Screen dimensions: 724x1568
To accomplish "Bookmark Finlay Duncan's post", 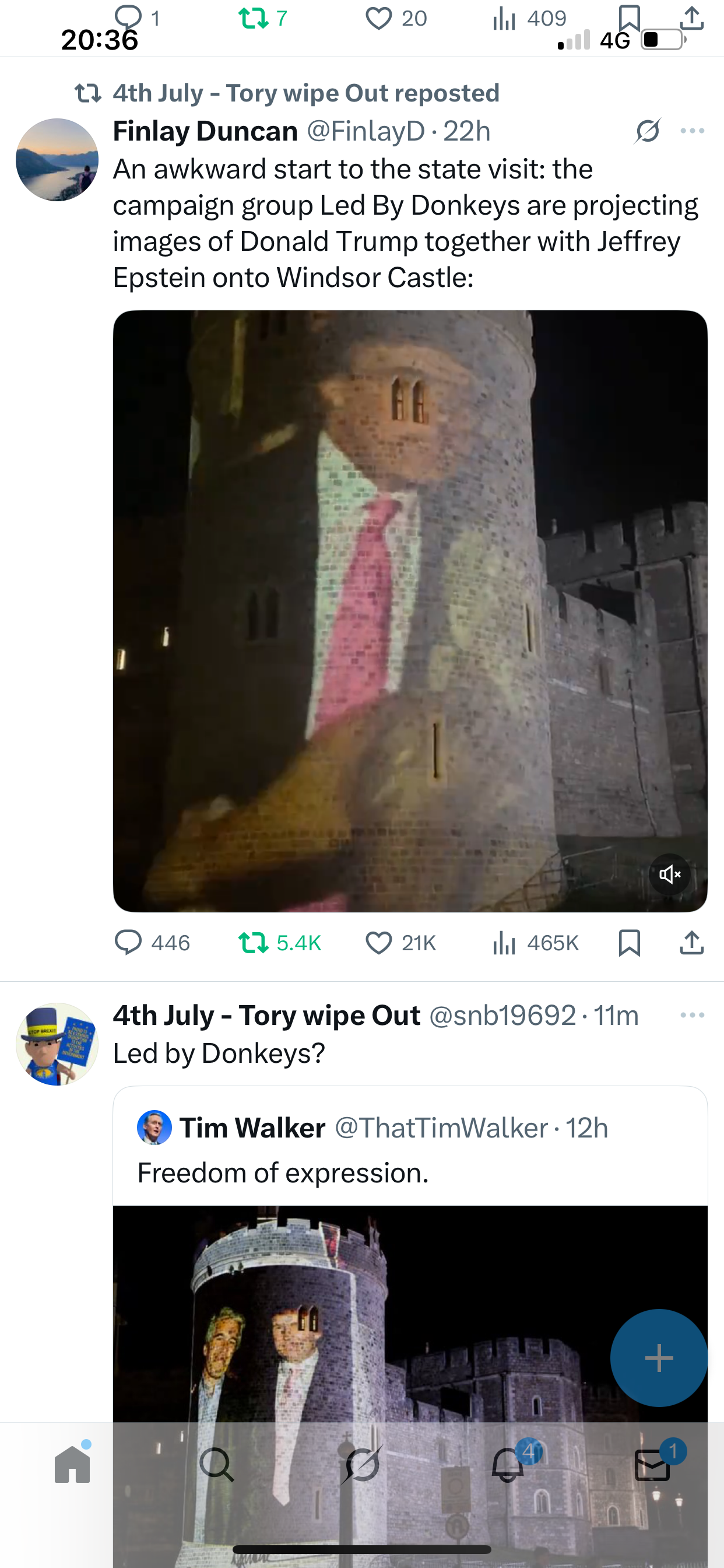I will 629,942.
